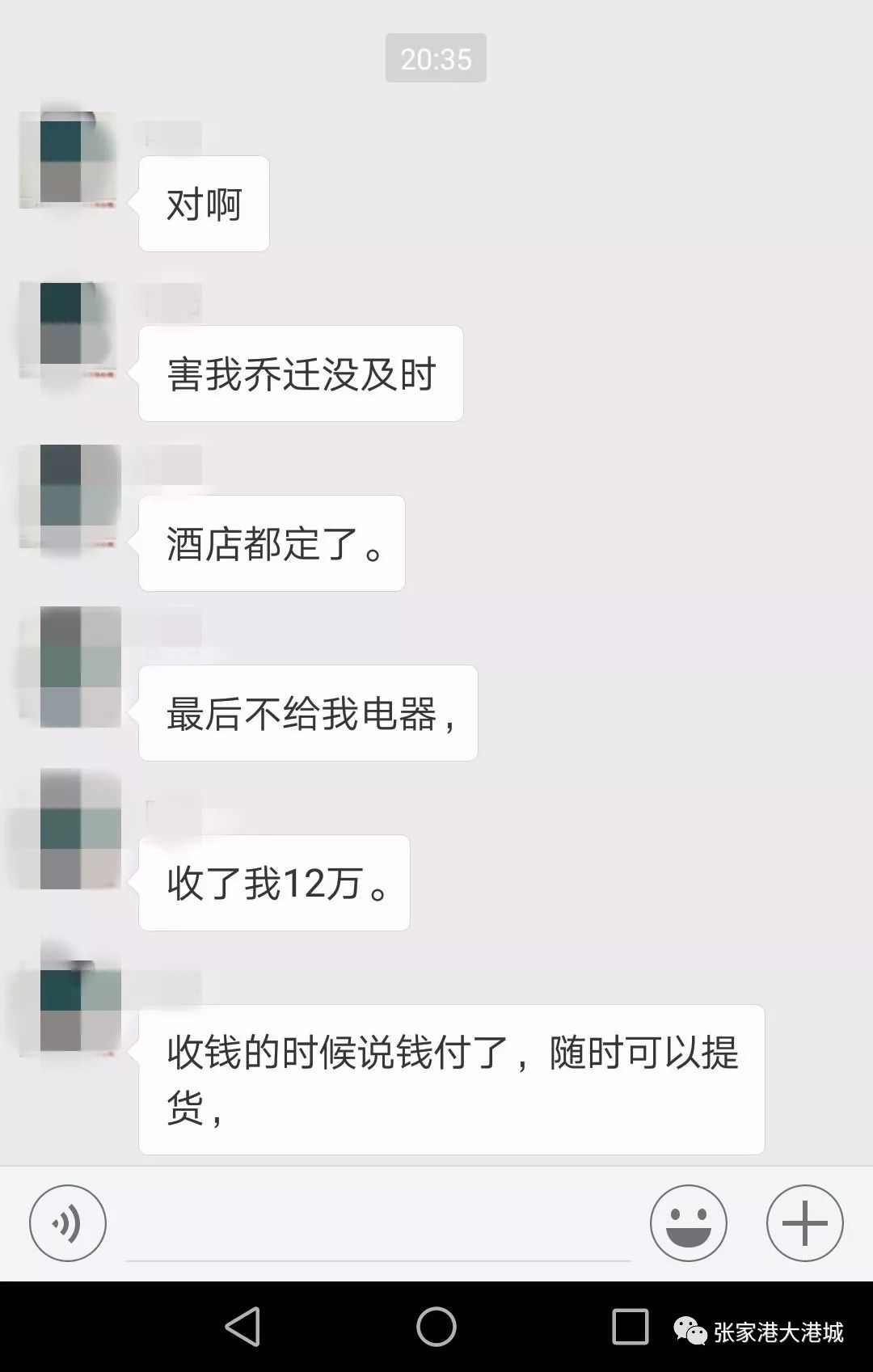873x1372 pixels.
Task: Open the emoji picker
Action: (x=688, y=1223)
